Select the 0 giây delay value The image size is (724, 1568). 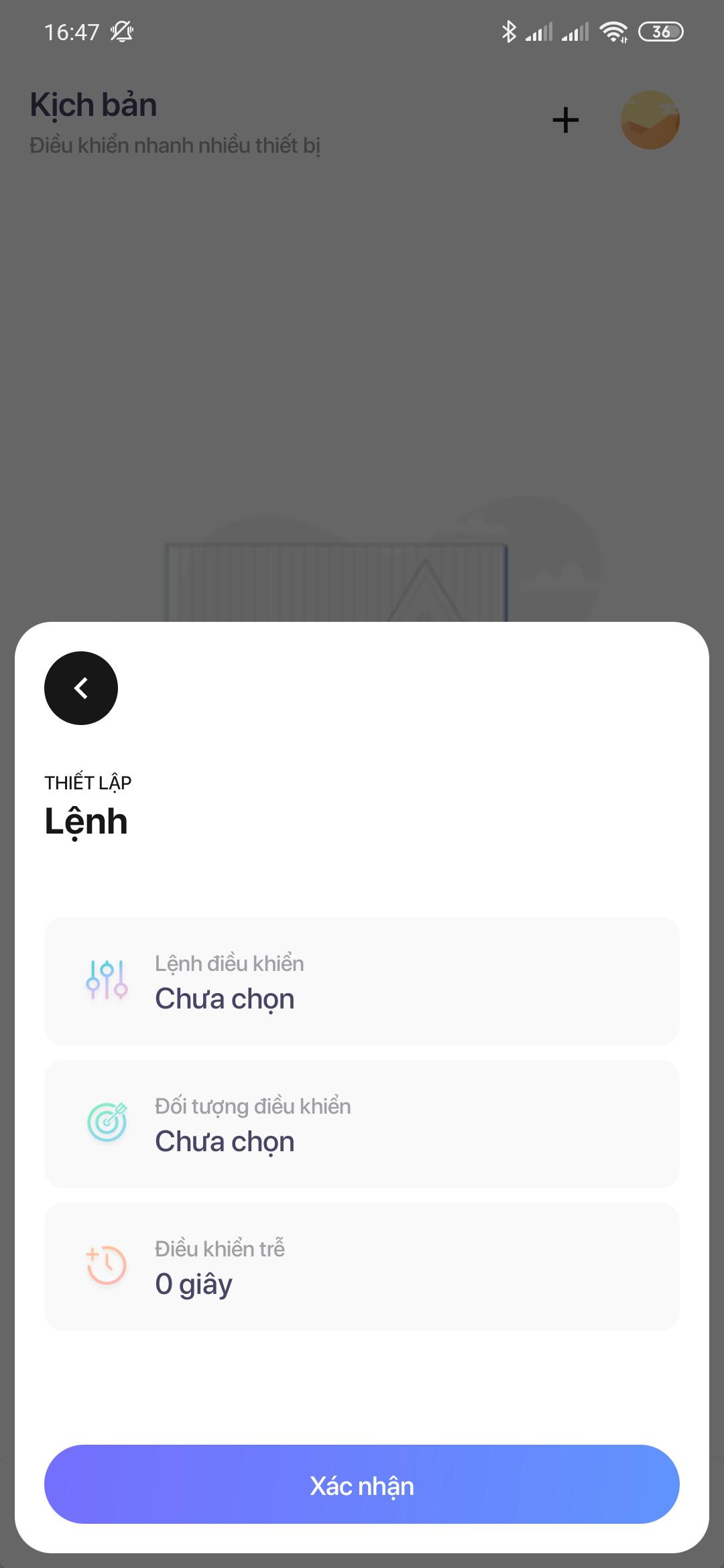(x=193, y=1283)
